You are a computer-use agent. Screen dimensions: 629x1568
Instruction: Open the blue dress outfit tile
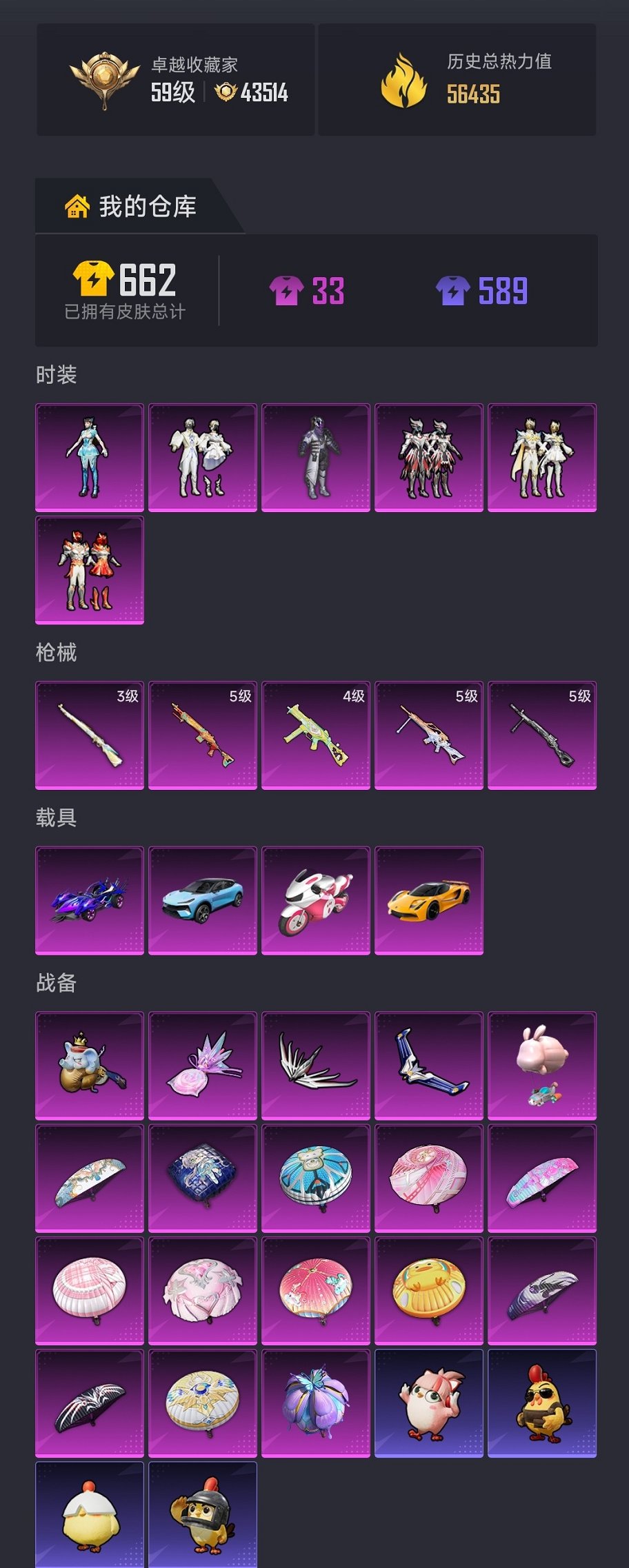click(90, 458)
